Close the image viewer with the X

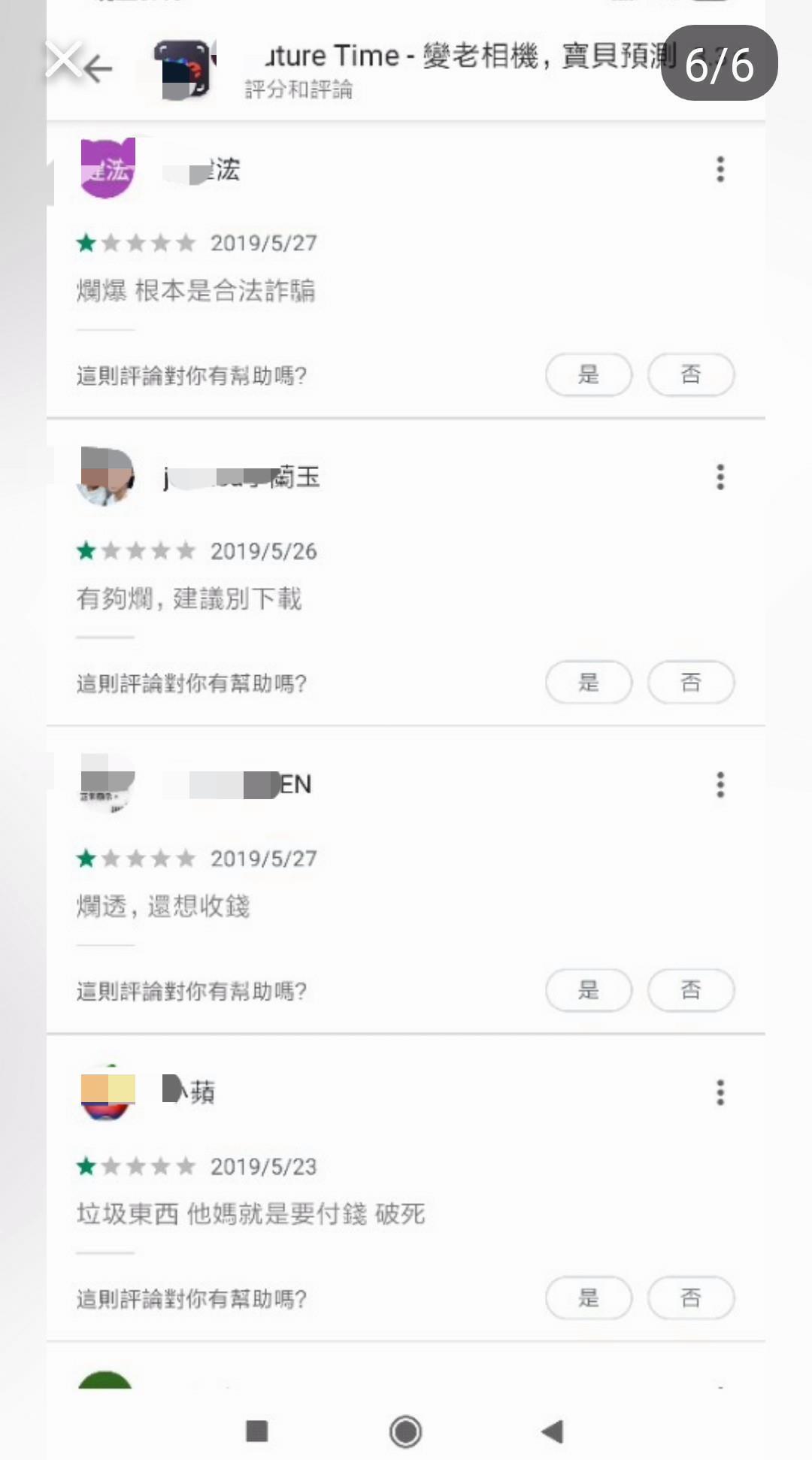tap(63, 60)
